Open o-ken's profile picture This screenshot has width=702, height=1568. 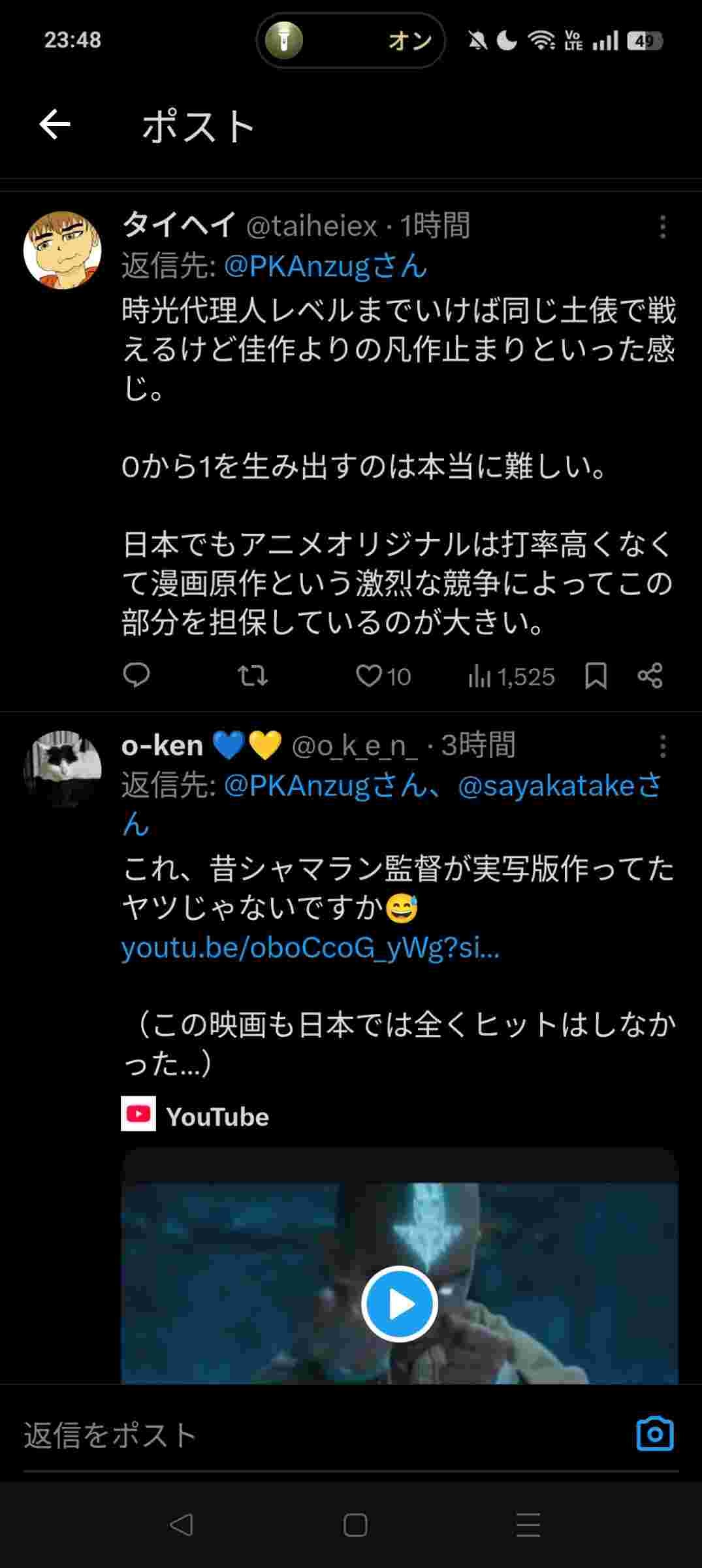pos(63,768)
